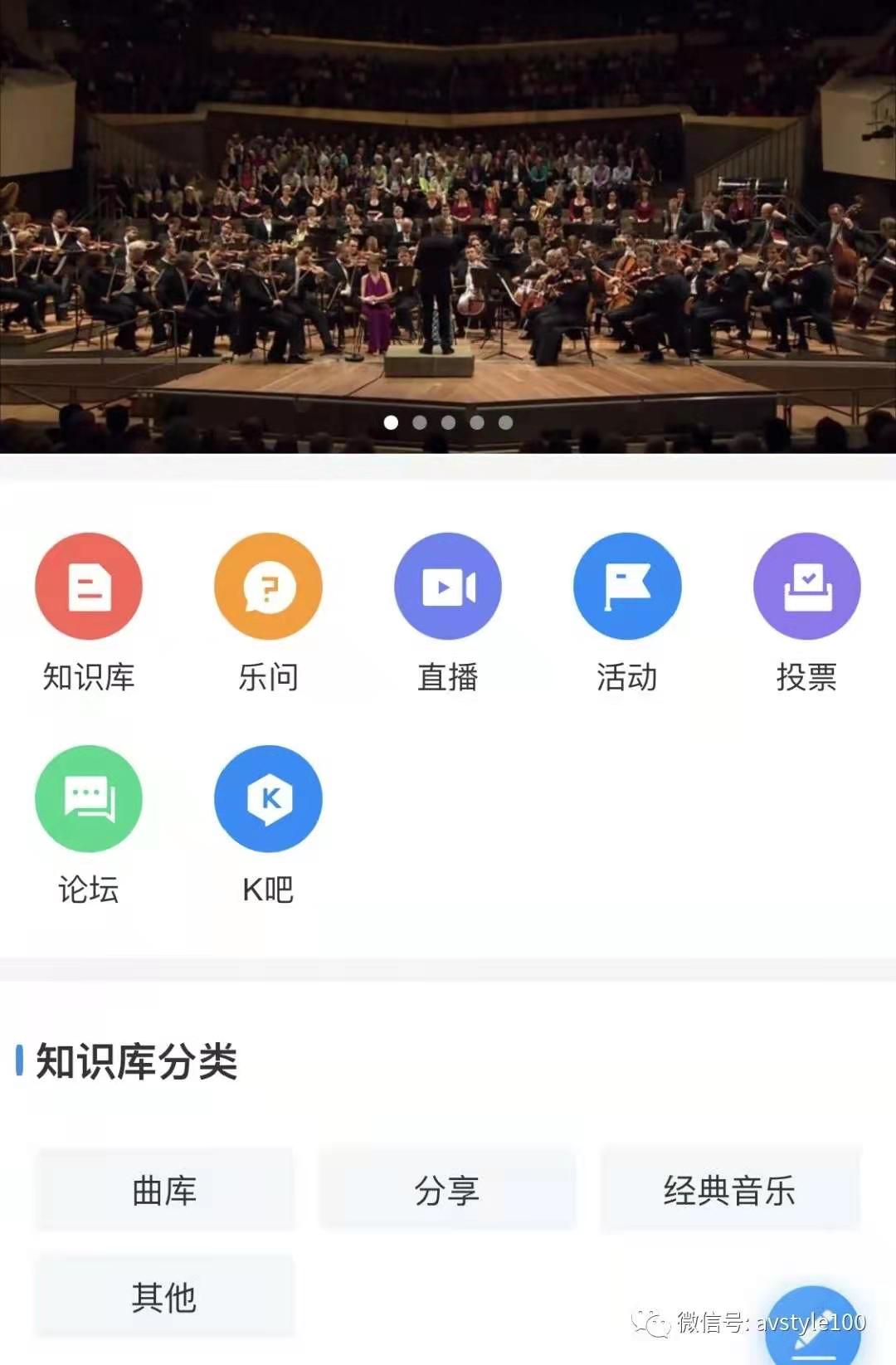The image size is (896, 1365).
Task: Open the orchestra concert banner
Action: tap(448, 224)
